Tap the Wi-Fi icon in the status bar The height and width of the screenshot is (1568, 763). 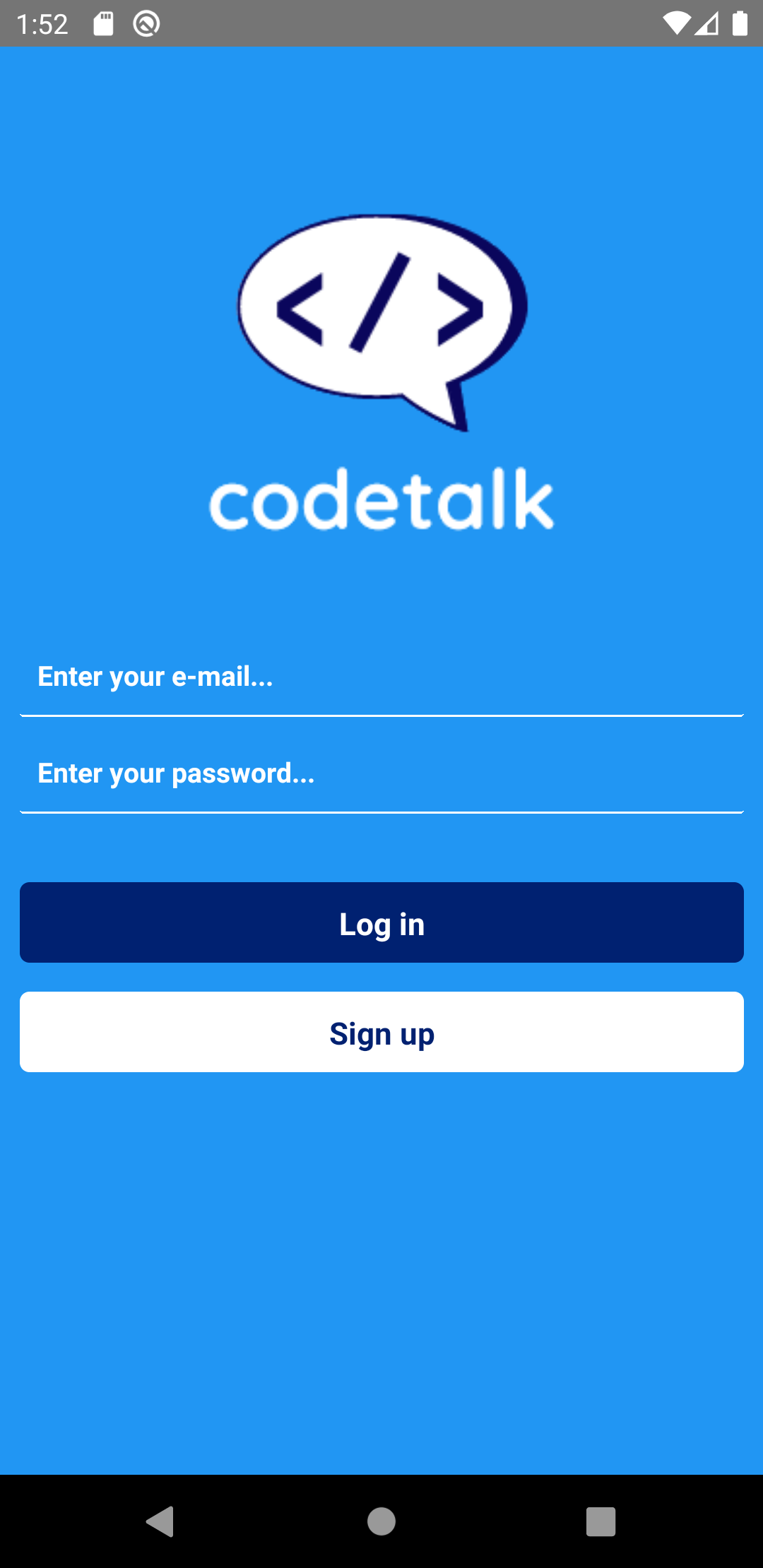pos(676,23)
